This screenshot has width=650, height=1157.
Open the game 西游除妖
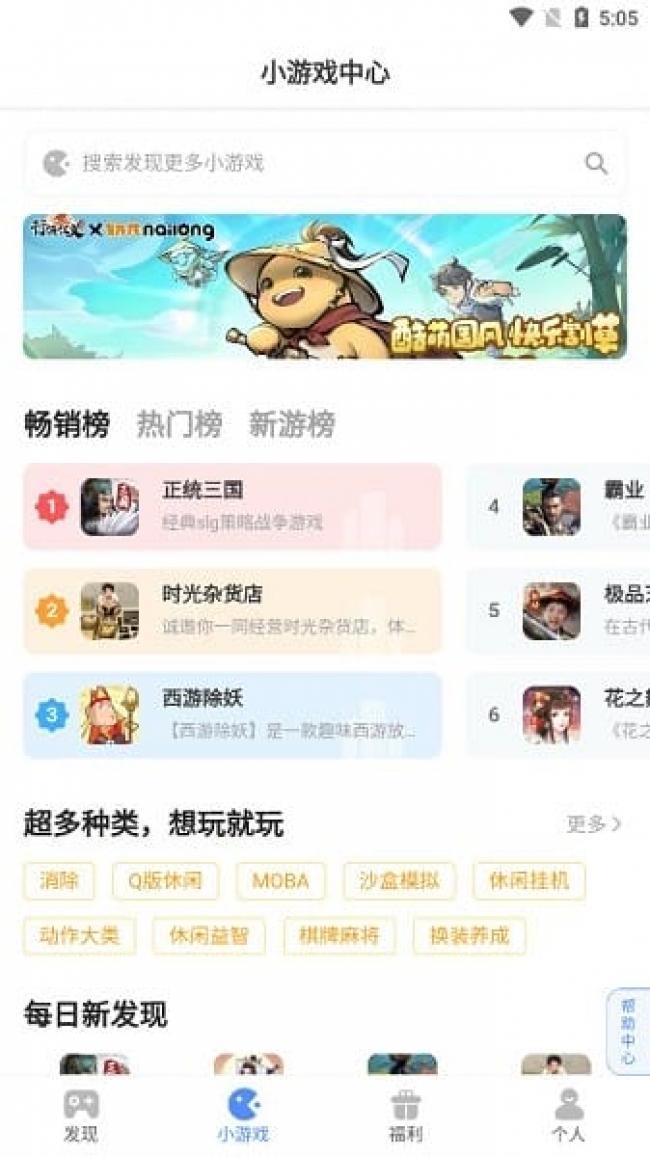point(232,715)
